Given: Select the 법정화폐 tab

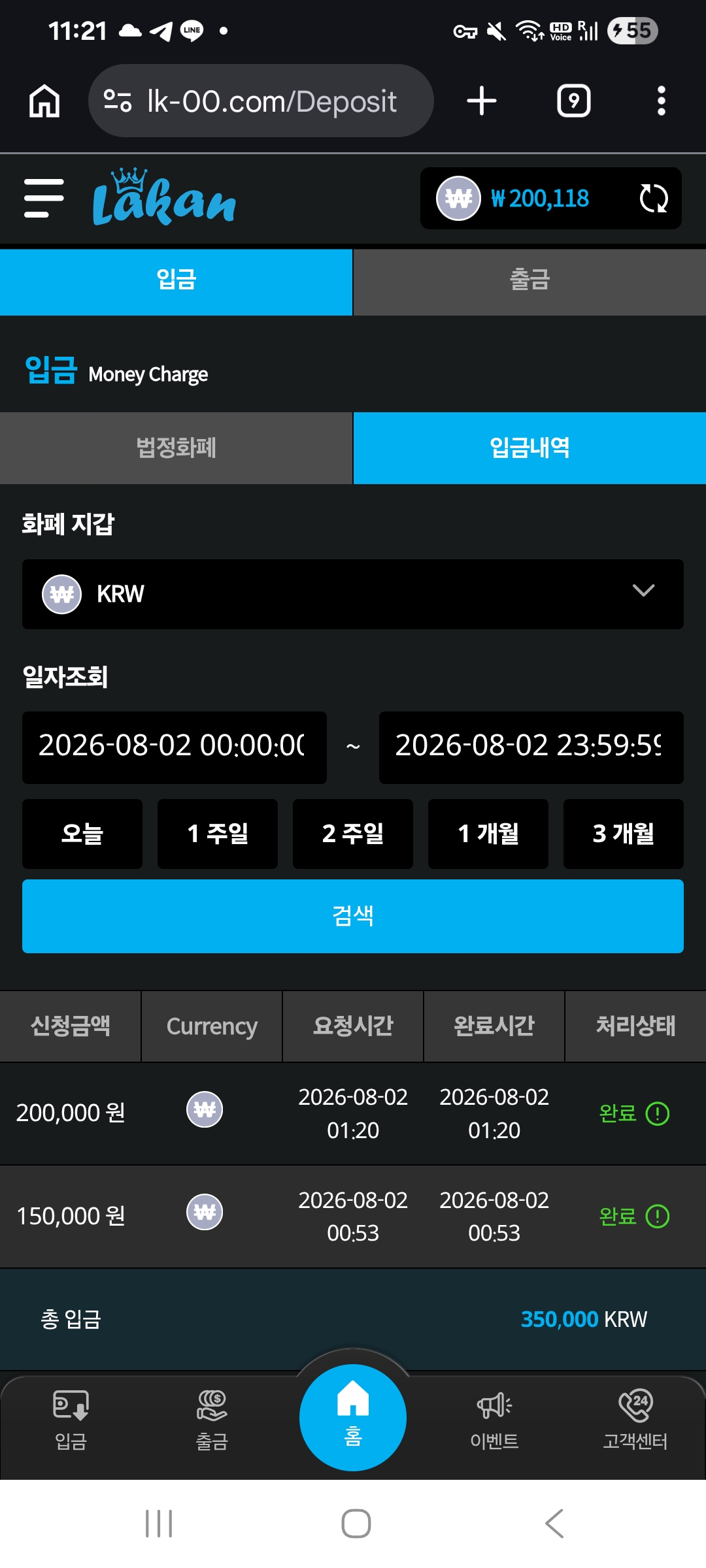Looking at the screenshot, I should (x=176, y=448).
